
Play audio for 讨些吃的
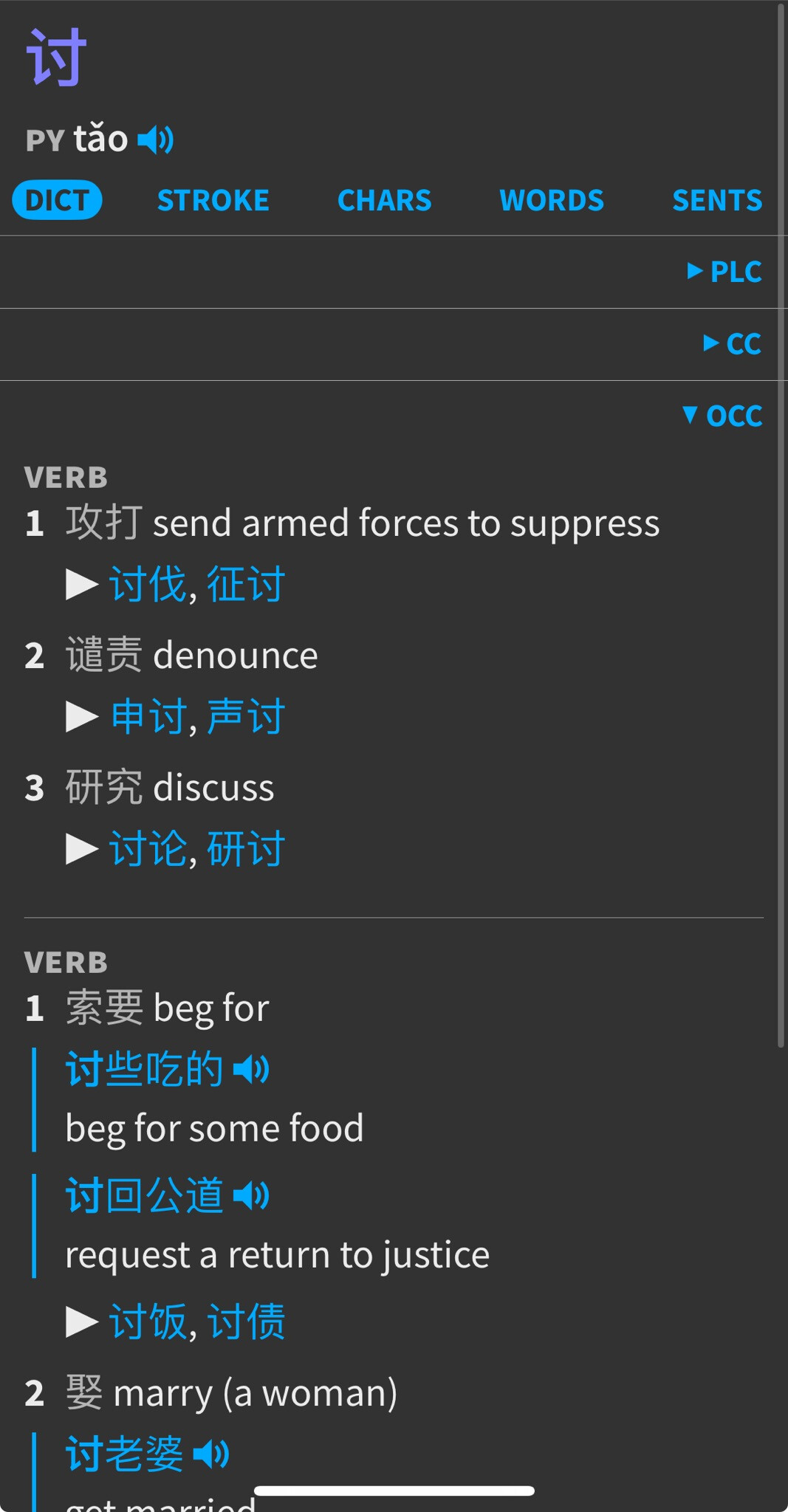click(251, 1069)
